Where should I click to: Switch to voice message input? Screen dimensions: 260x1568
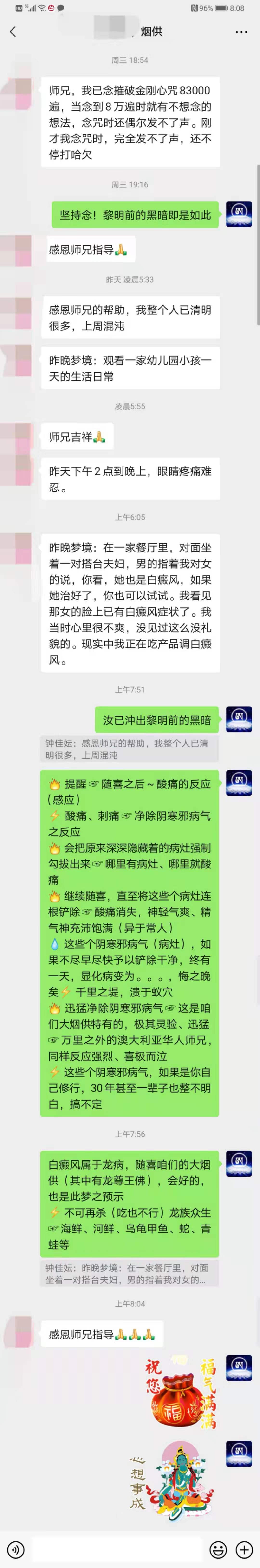(x=15, y=1549)
